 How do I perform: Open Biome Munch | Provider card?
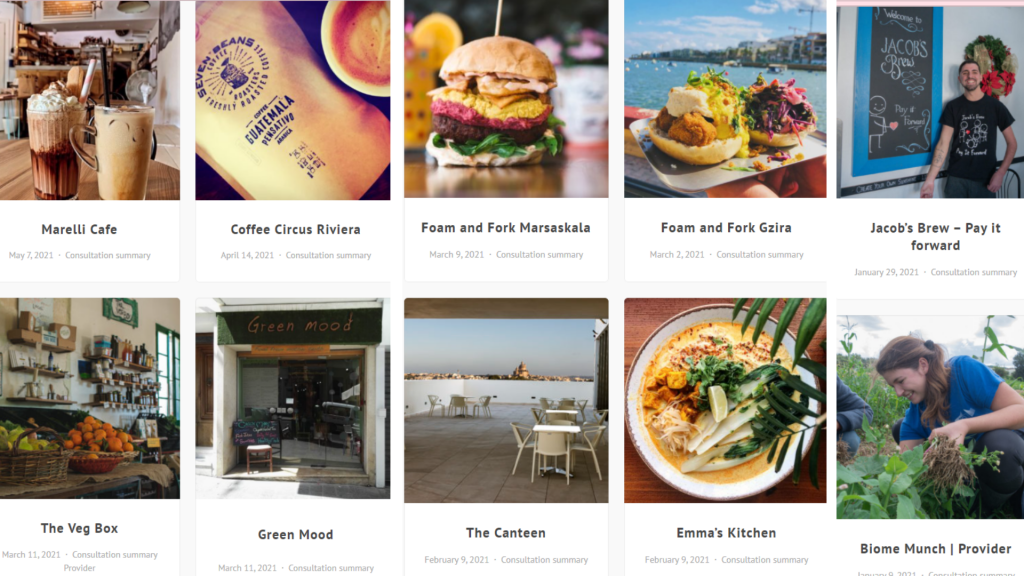(x=935, y=548)
